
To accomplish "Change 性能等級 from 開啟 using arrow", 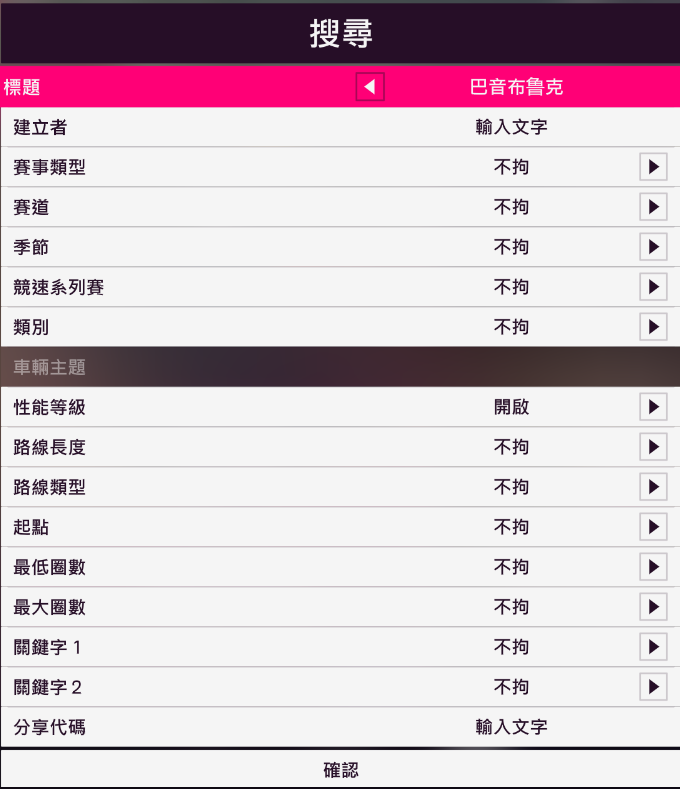I will (x=653, y=407).
